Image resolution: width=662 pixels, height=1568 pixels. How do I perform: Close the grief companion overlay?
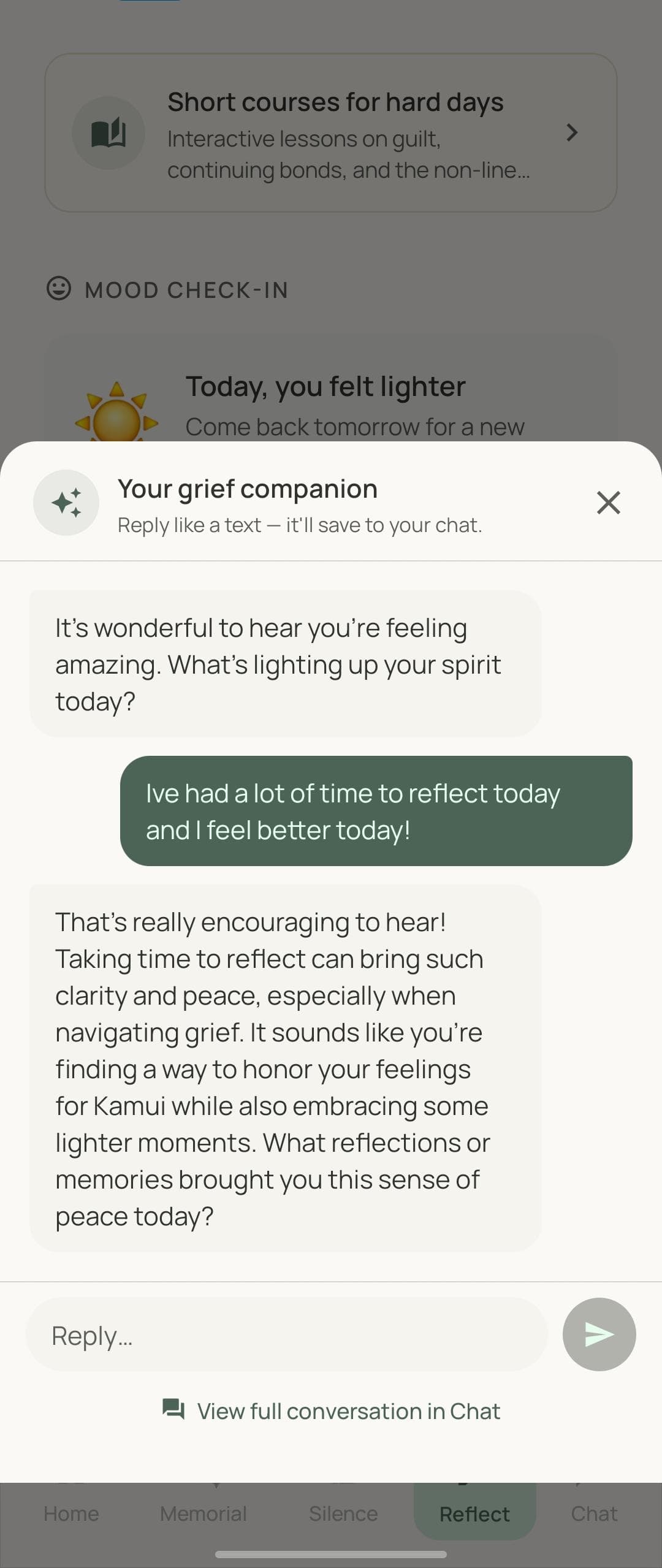pos(608,502)
